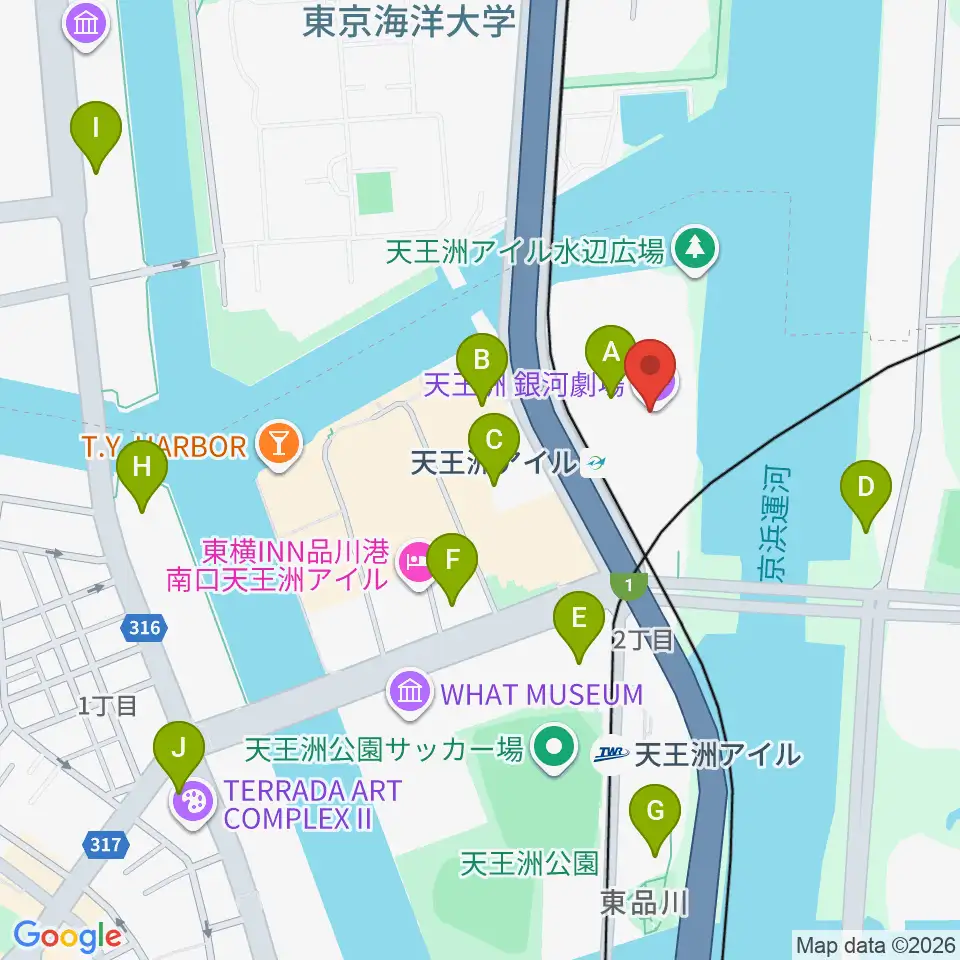Image resolution: width=960 pixels, height=960 pixels.
Task: Open the Google logo link
Action: pos(67,936)
